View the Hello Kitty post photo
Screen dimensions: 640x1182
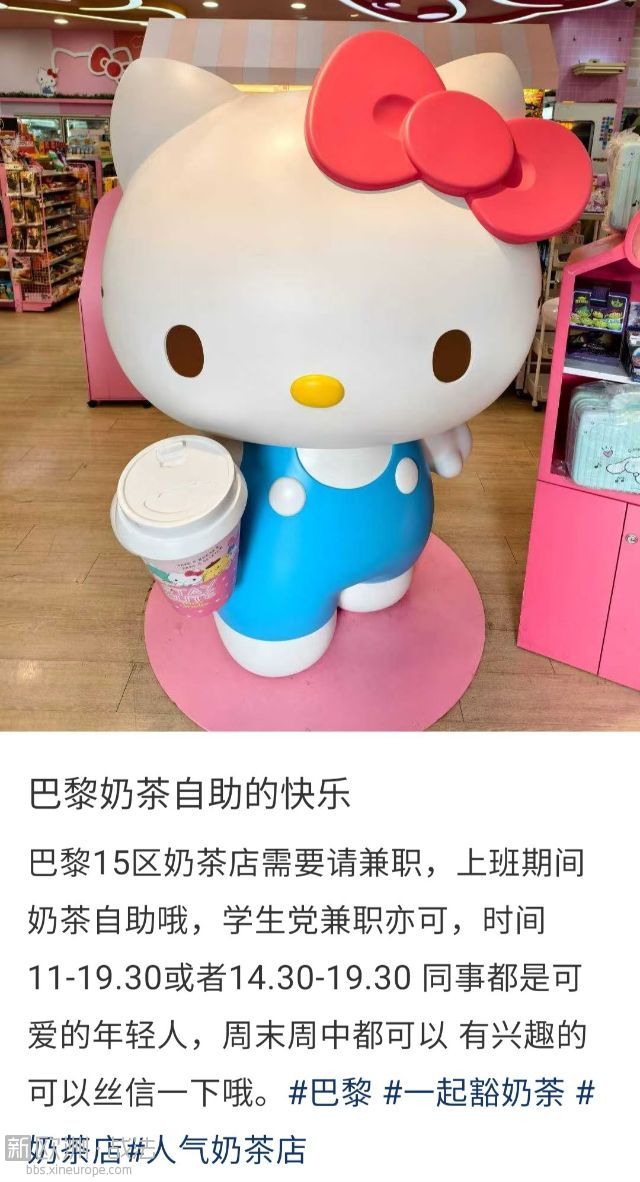tap(320, 365)
